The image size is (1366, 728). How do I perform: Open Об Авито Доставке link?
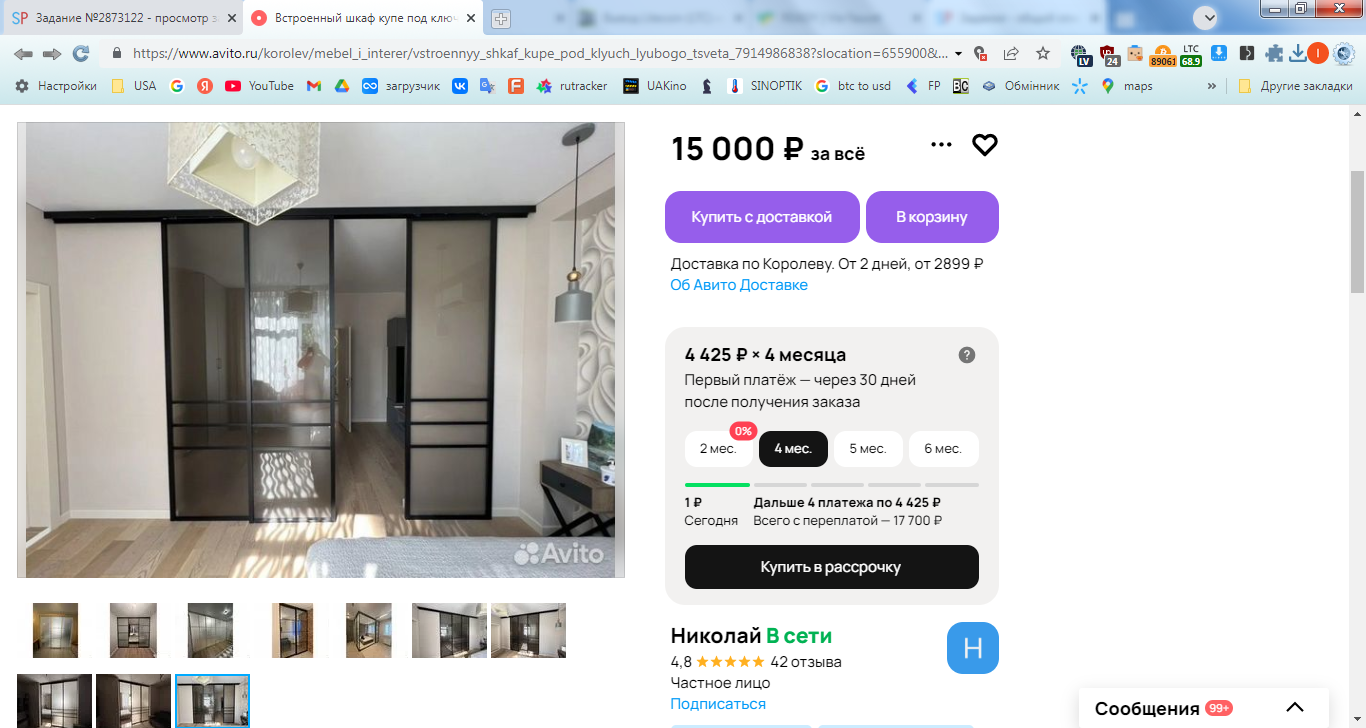click(739, 285)
